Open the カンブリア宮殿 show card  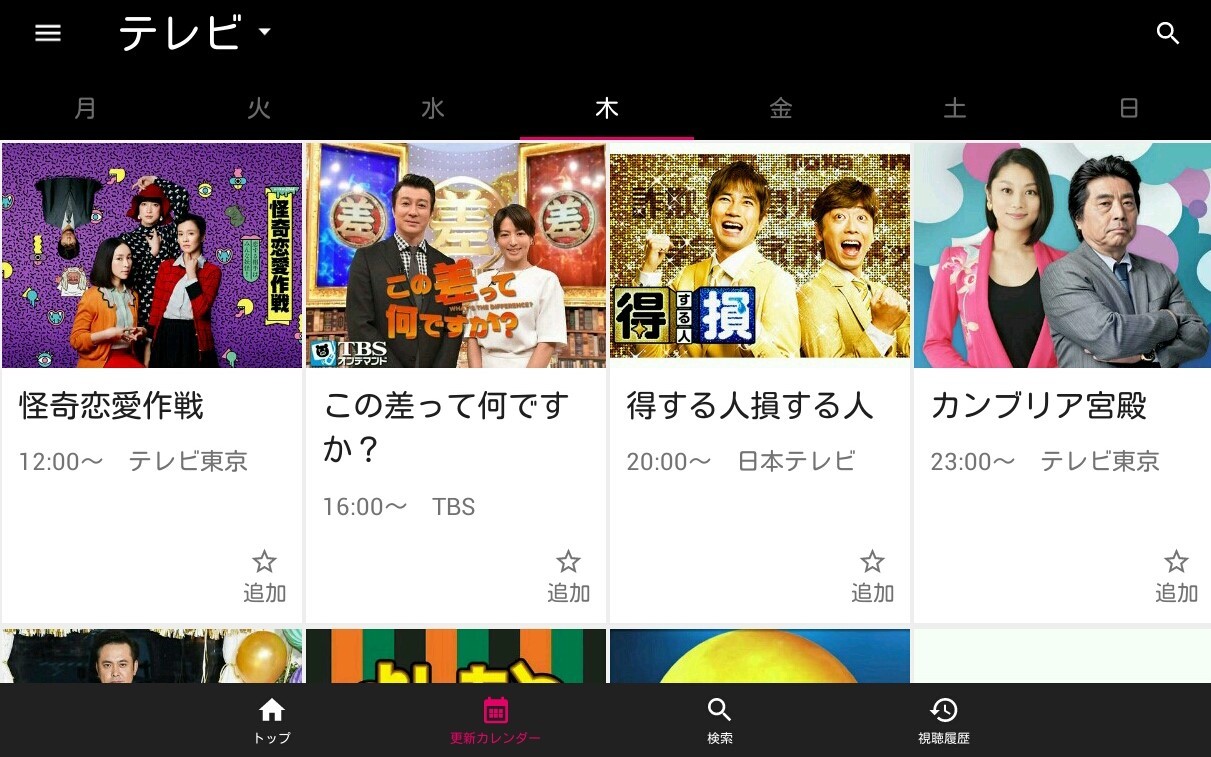[x=1062, y=382]
